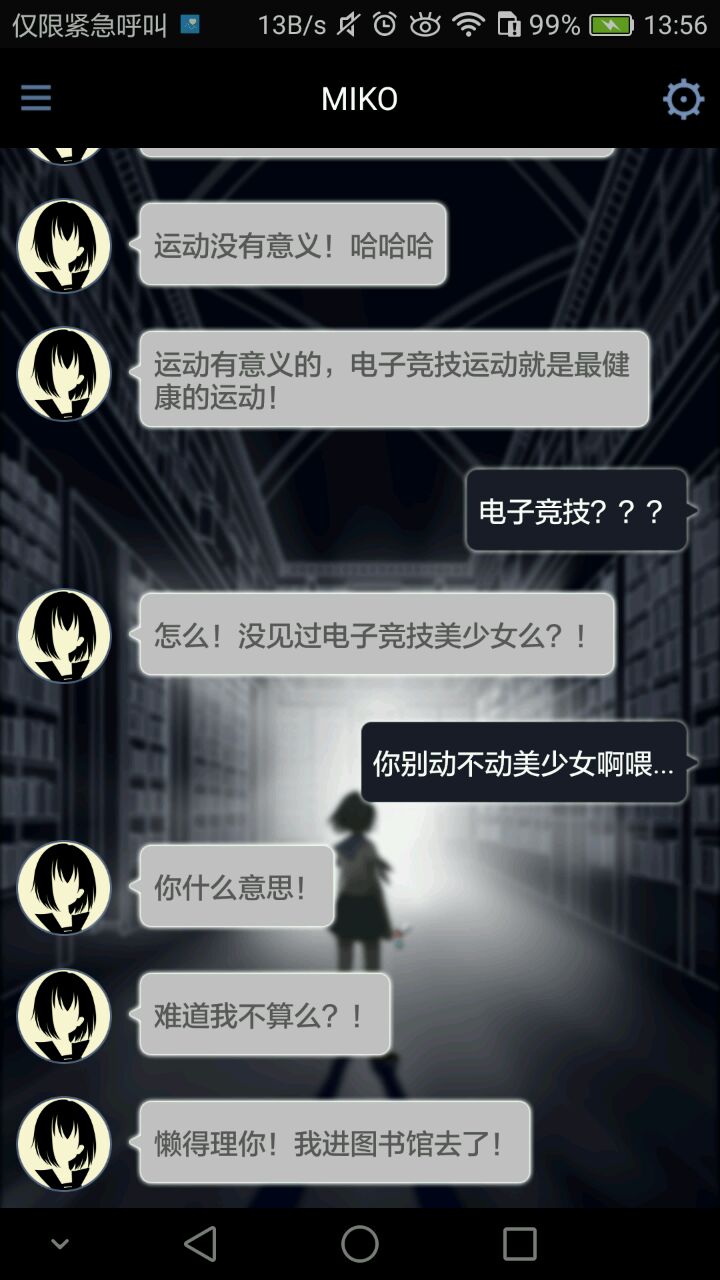Screen dimensions: 720x1280
Task: Open the hamburger drawer menu
Action: pos(36,98)
